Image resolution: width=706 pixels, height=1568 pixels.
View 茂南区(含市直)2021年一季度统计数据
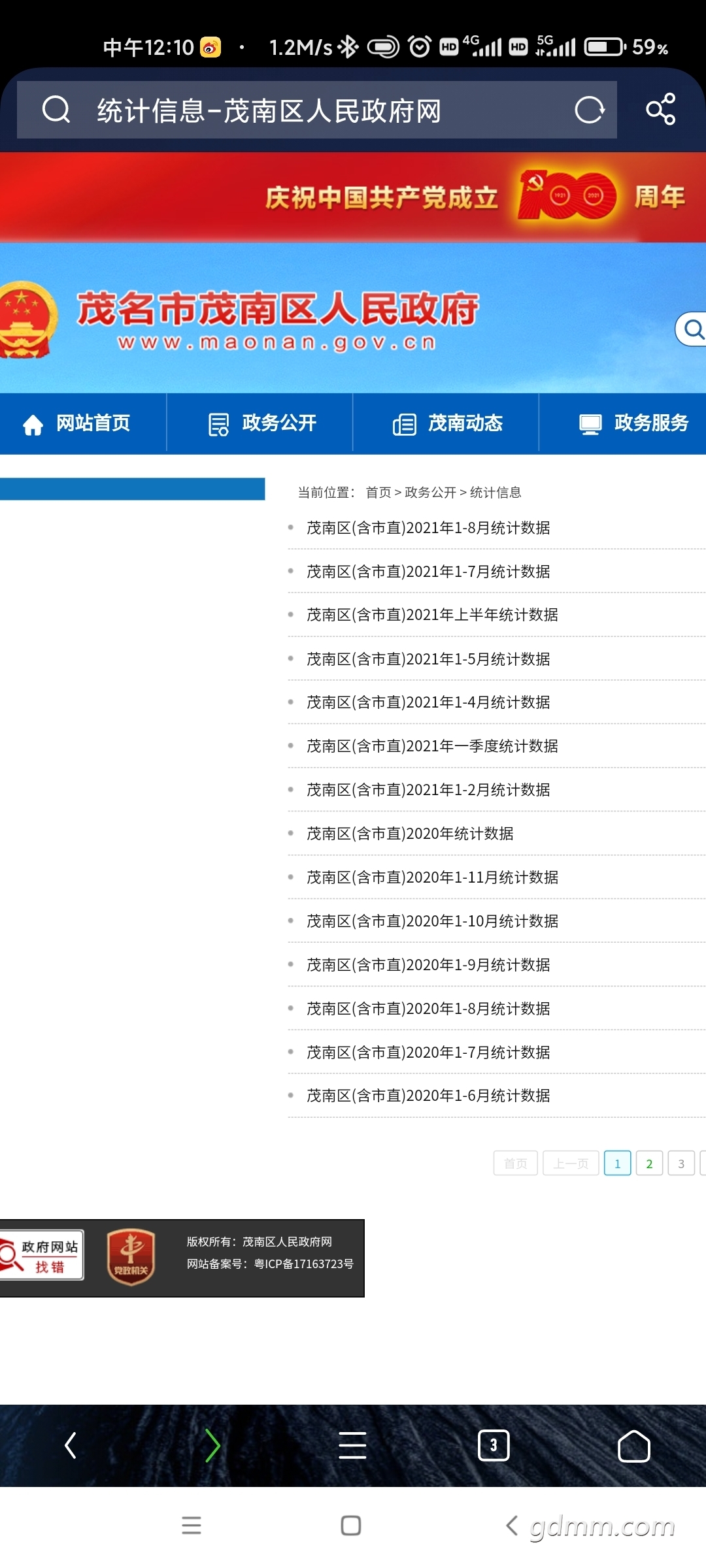pyautogui.click(x=432, y=746)
